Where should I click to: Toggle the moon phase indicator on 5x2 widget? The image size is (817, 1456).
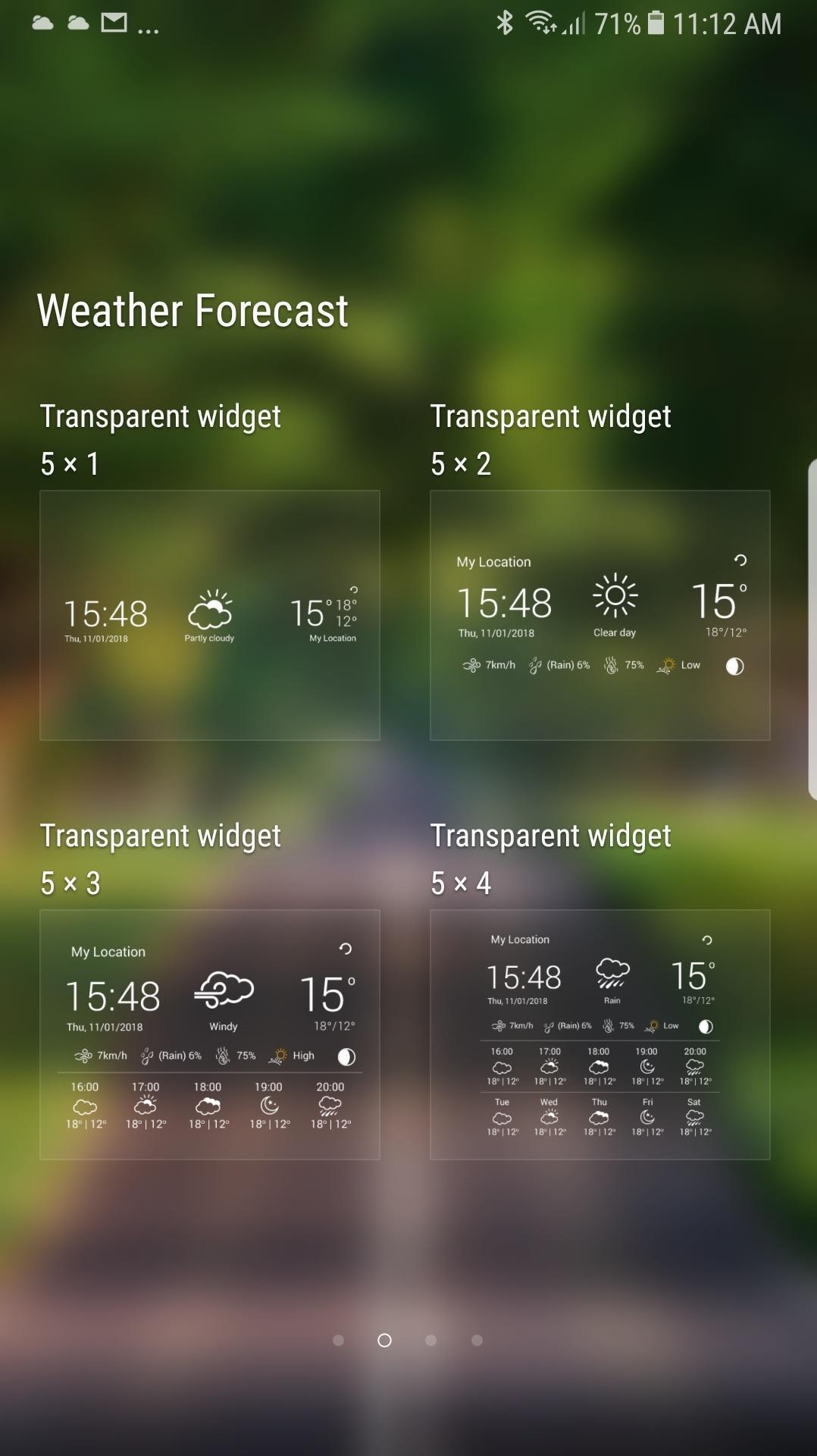click(734, 665)
